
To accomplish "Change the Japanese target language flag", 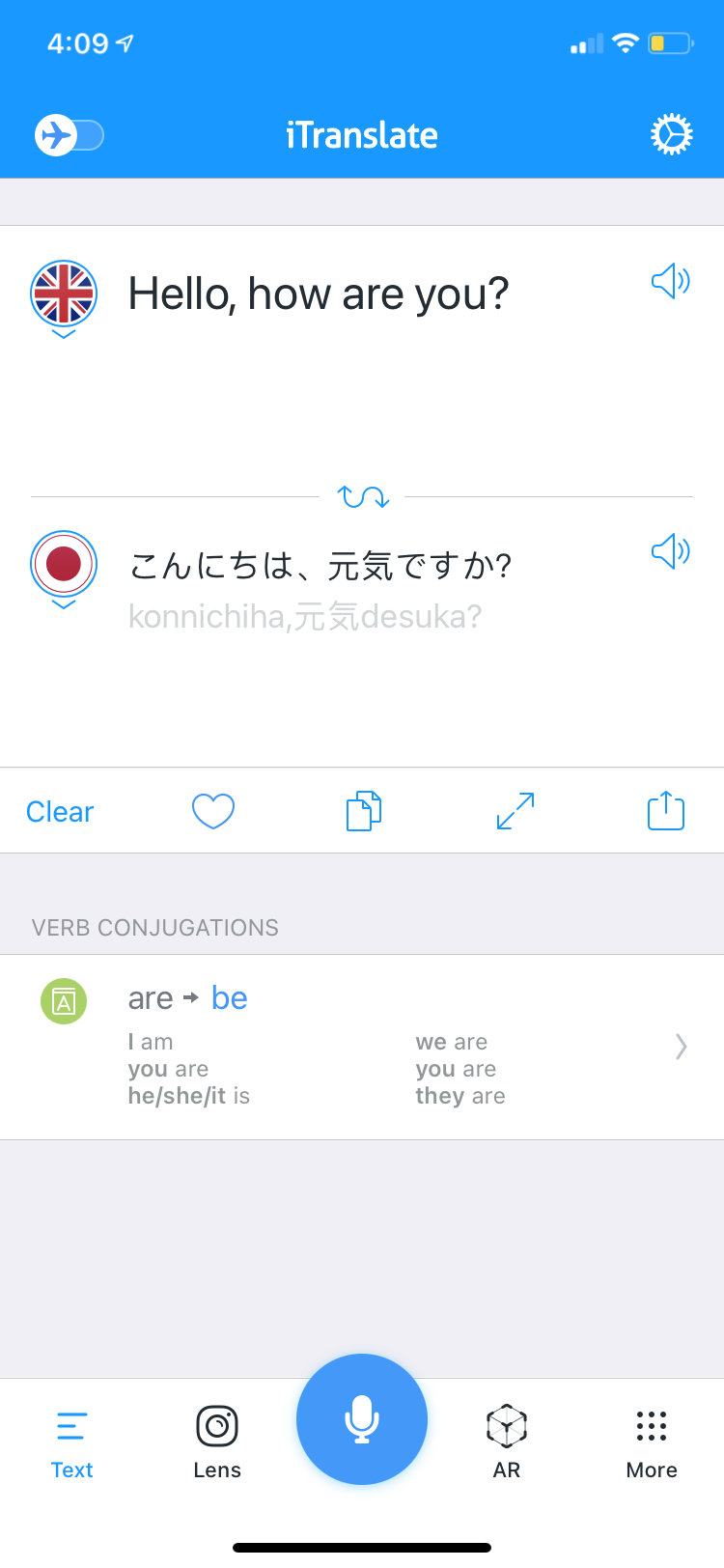I will point(64,565).
